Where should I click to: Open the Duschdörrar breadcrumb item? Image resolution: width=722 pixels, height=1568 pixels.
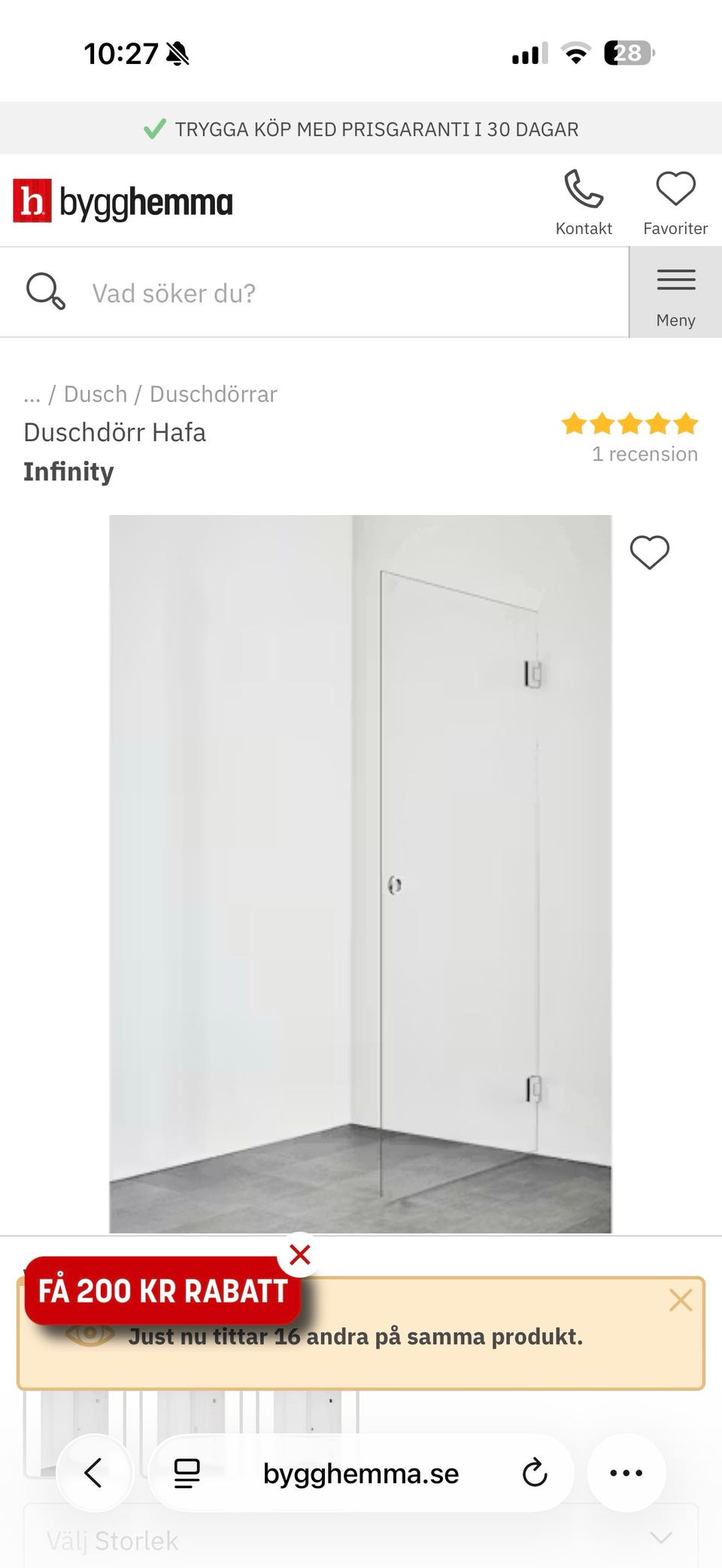[x=213, y=393]
